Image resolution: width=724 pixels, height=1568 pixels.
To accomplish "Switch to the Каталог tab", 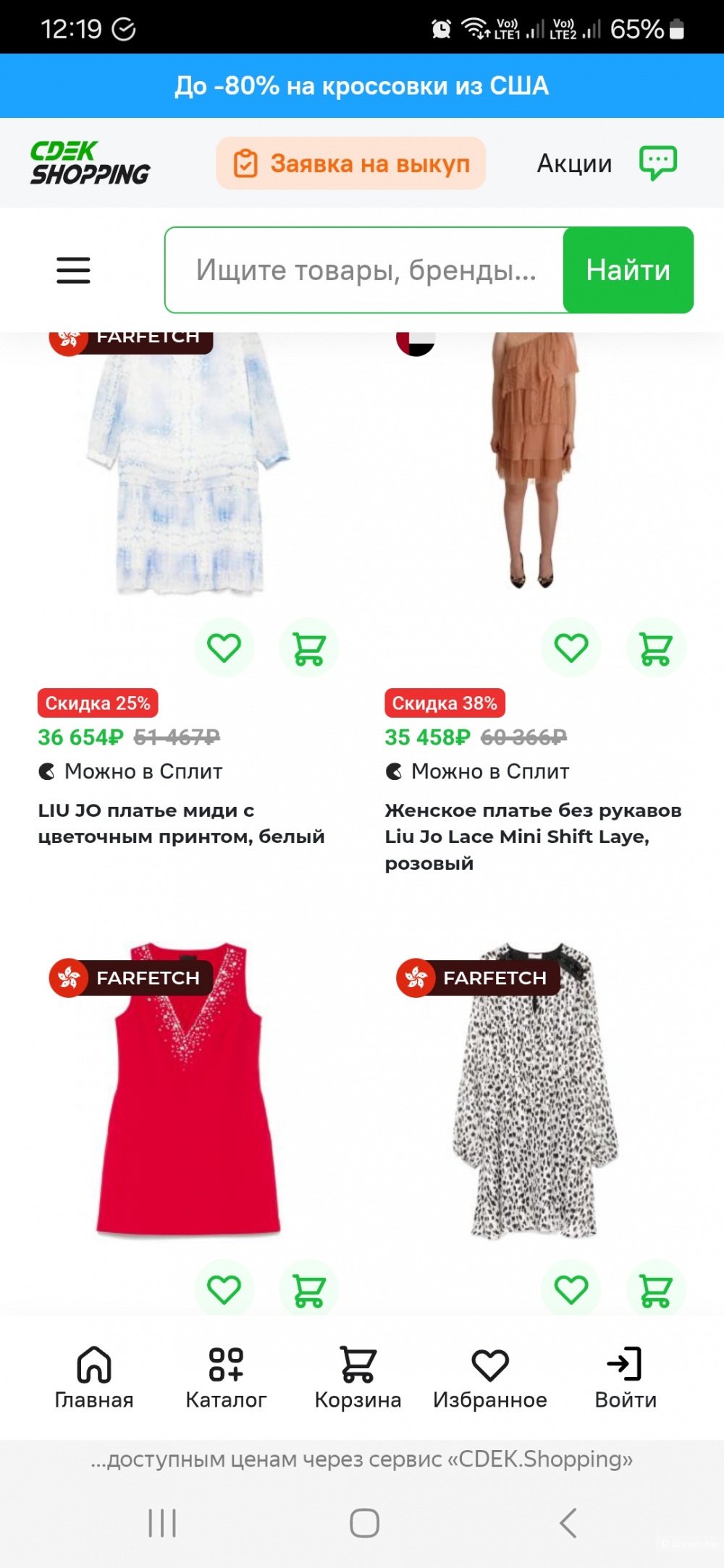I will 226,1378.
